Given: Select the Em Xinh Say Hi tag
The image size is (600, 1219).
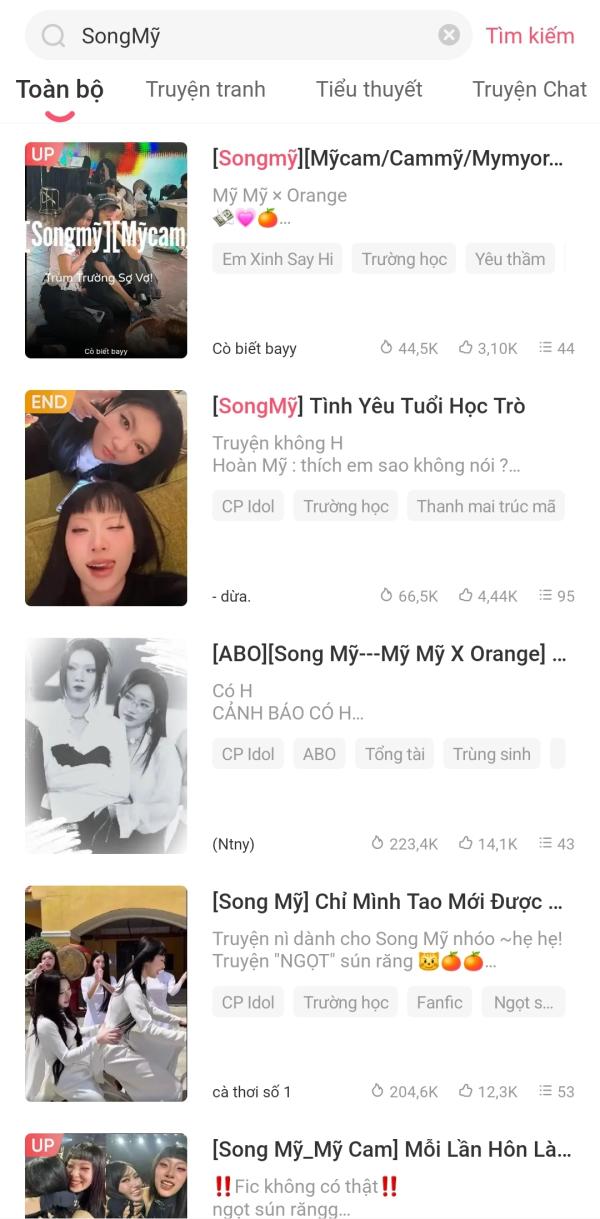Looking at the screenshot, I should 277,259.
